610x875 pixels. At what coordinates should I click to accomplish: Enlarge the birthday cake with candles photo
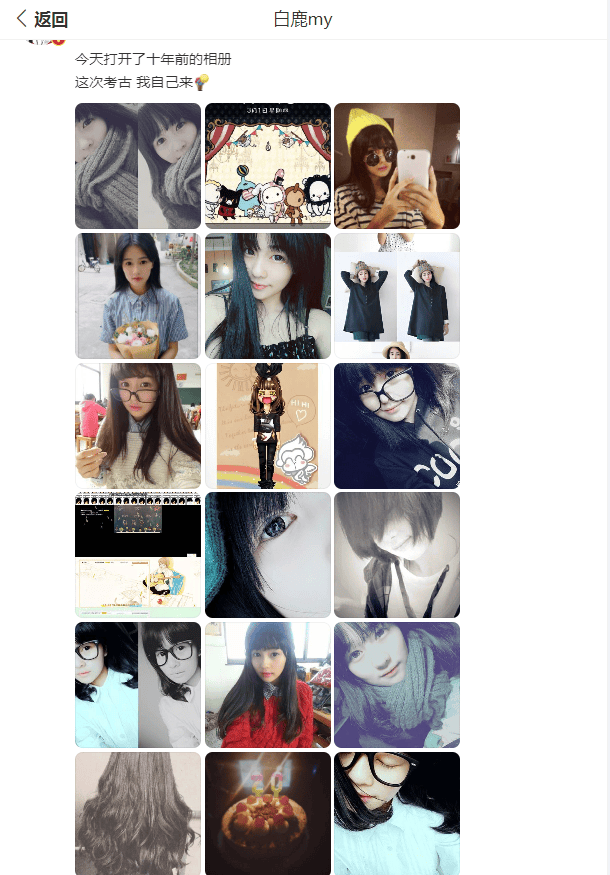pos(267,813)
